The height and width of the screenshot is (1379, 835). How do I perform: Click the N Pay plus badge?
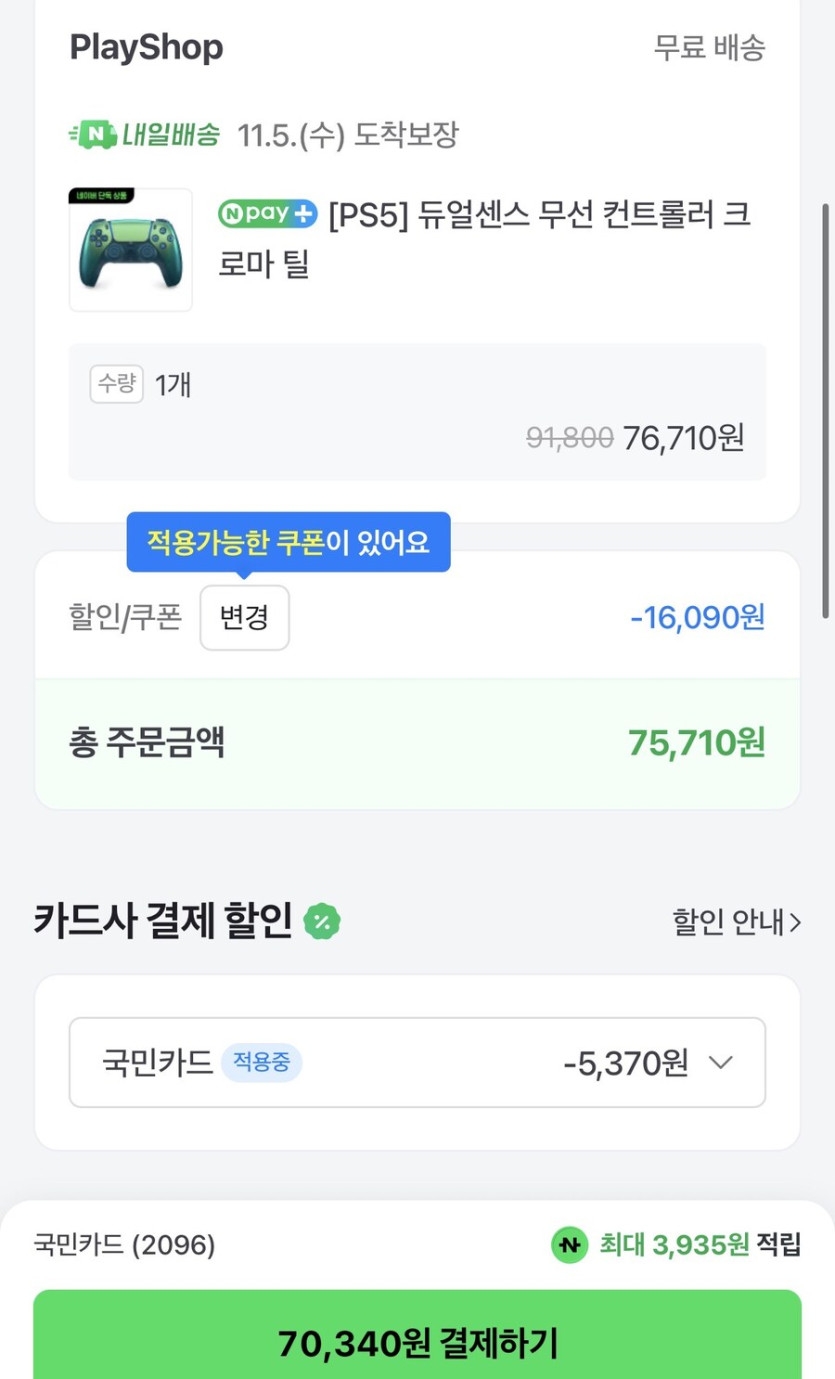(x=266, y=213)
